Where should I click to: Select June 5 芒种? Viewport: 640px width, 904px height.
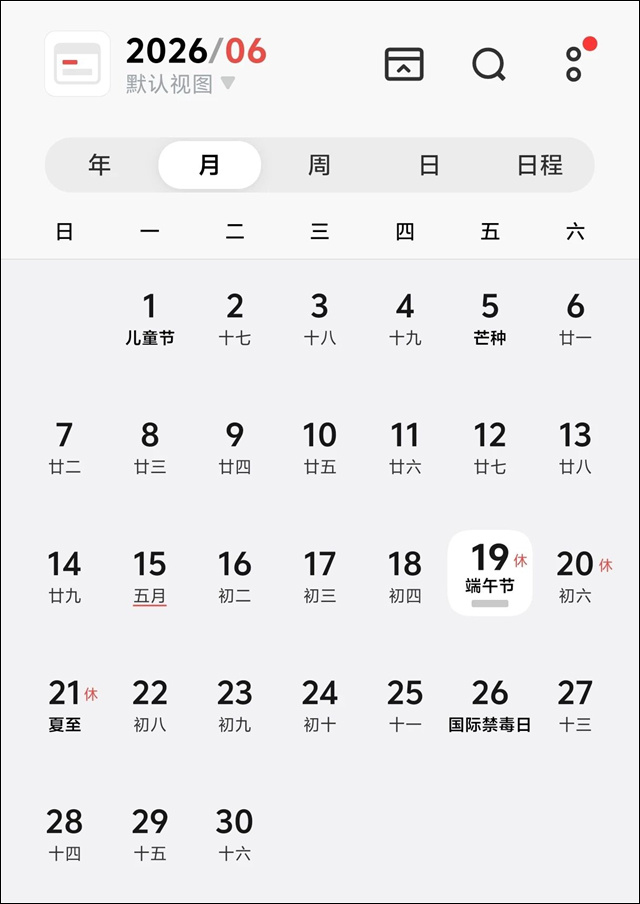[490, 318]
